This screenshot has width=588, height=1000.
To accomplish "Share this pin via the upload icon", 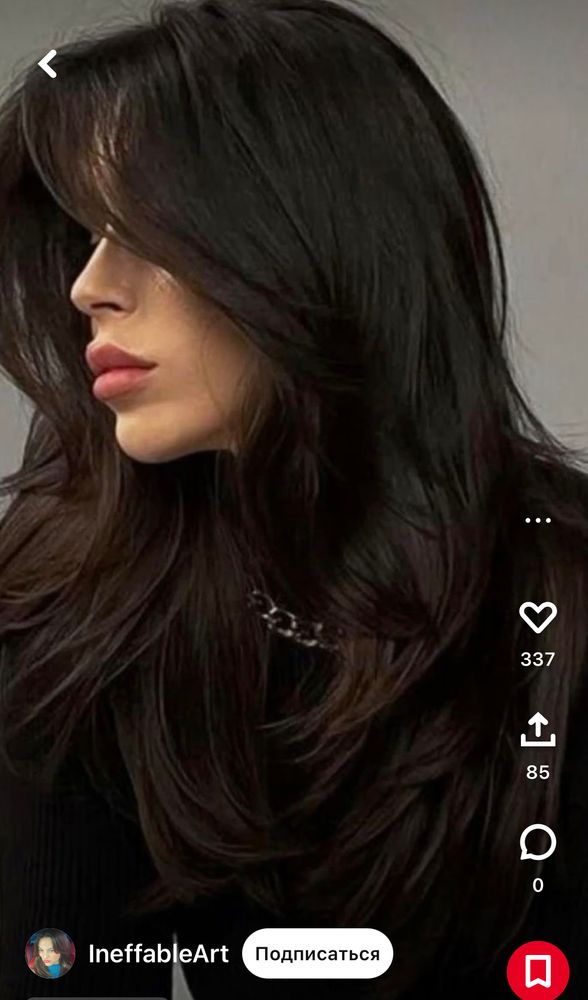I will pos(538,730).
